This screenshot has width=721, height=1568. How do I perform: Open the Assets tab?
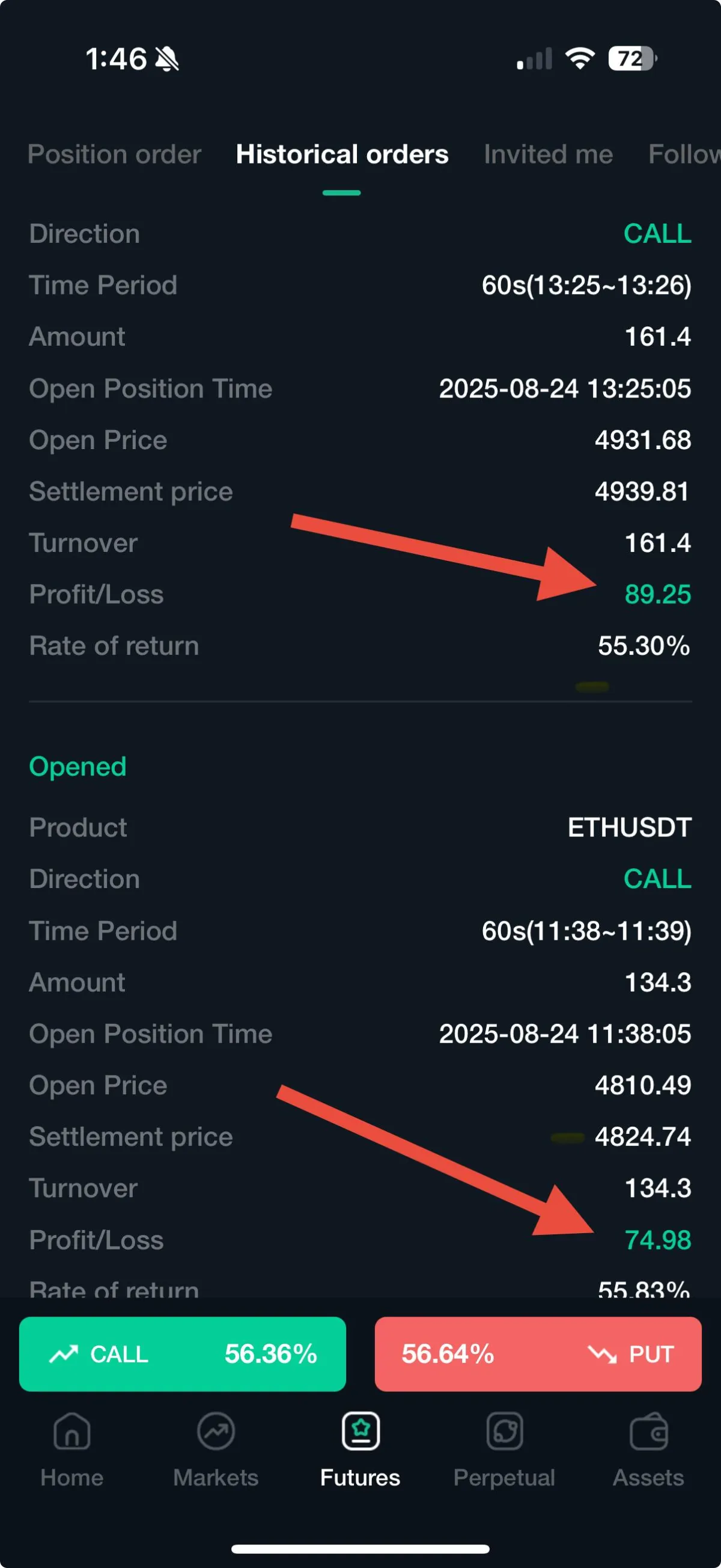(648, 1450)
